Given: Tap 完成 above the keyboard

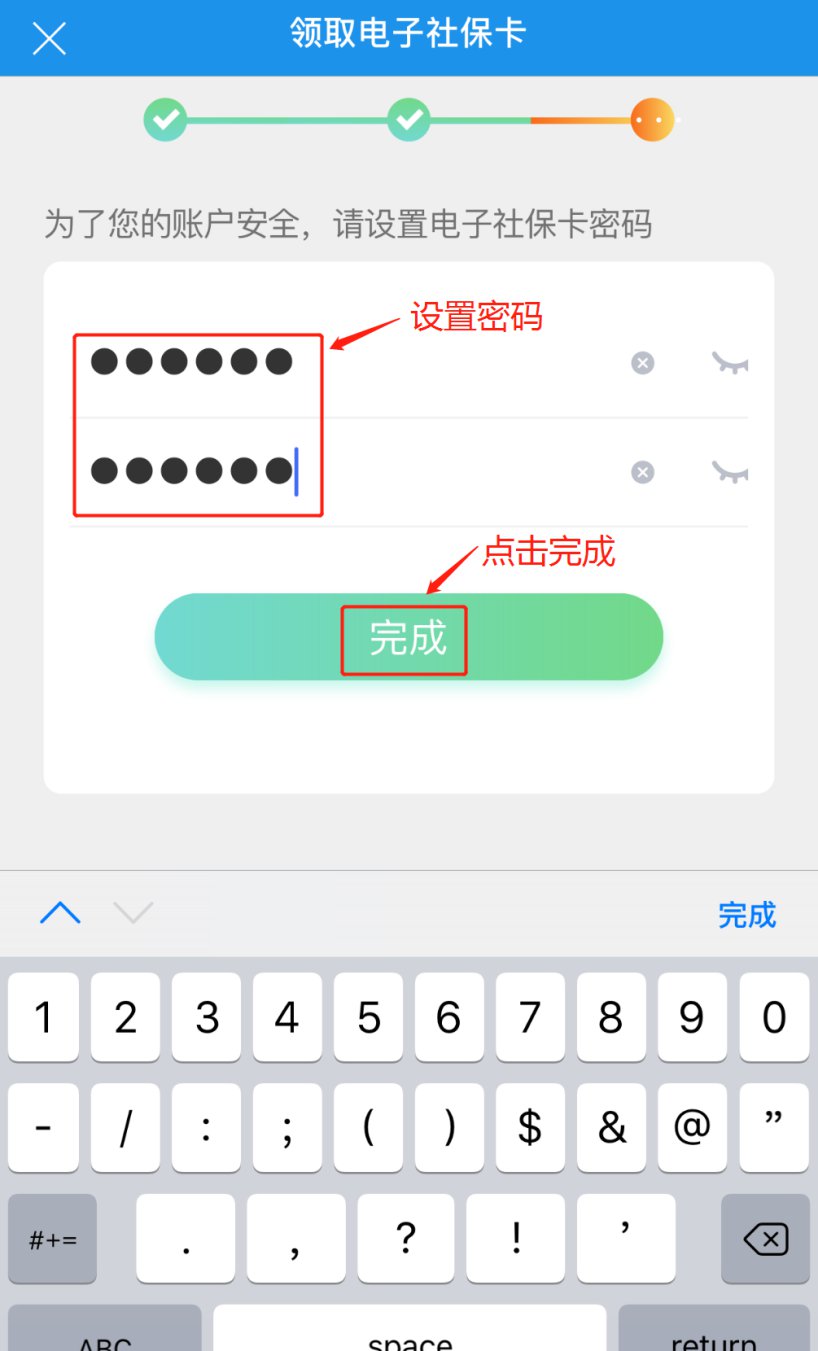Looking at the screenshot, I should point(746,915).
